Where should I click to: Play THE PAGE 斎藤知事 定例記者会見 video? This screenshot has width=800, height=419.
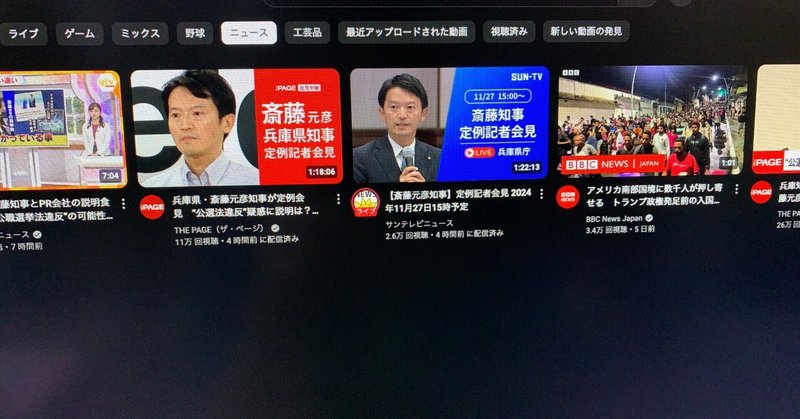click(x=236, y=126)
